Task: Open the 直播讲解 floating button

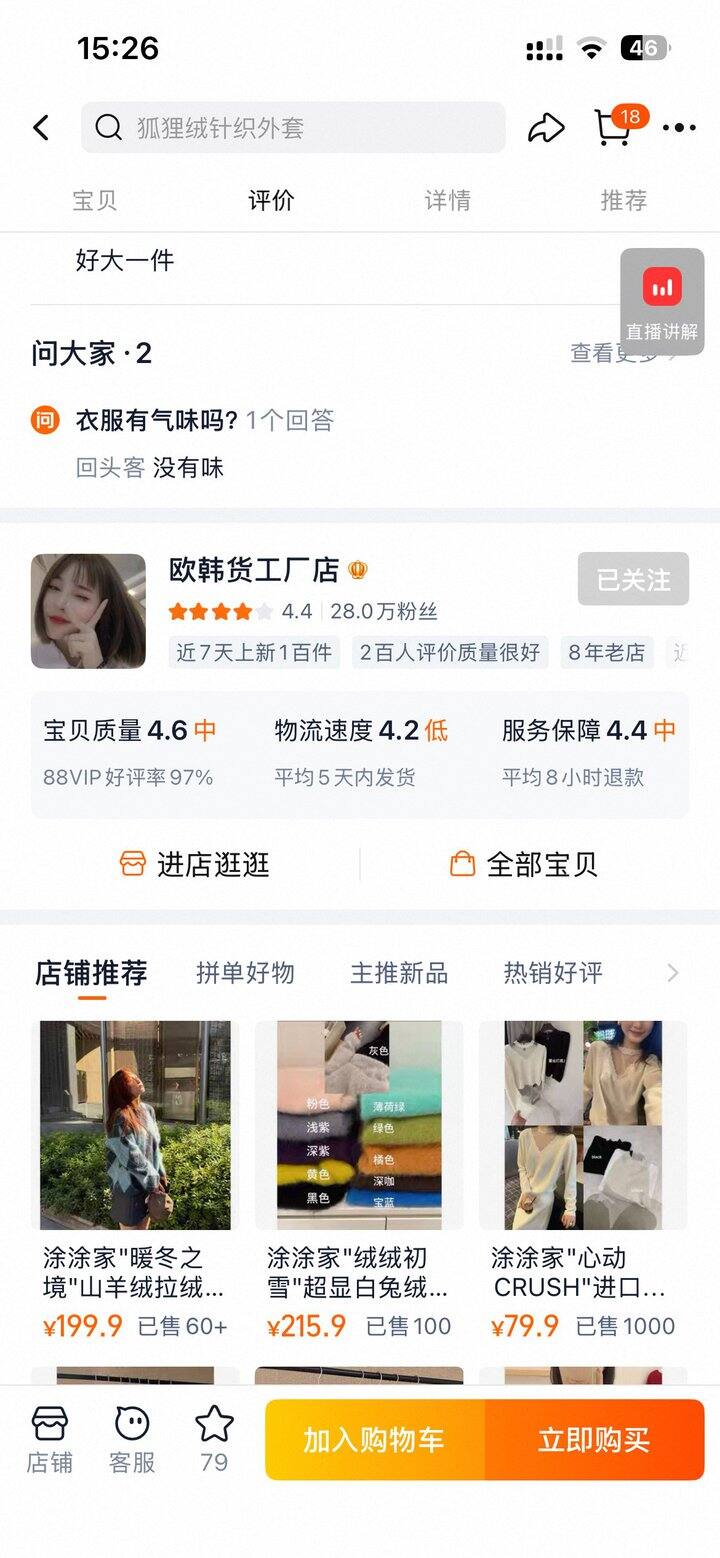Action: tap(662, 302)
